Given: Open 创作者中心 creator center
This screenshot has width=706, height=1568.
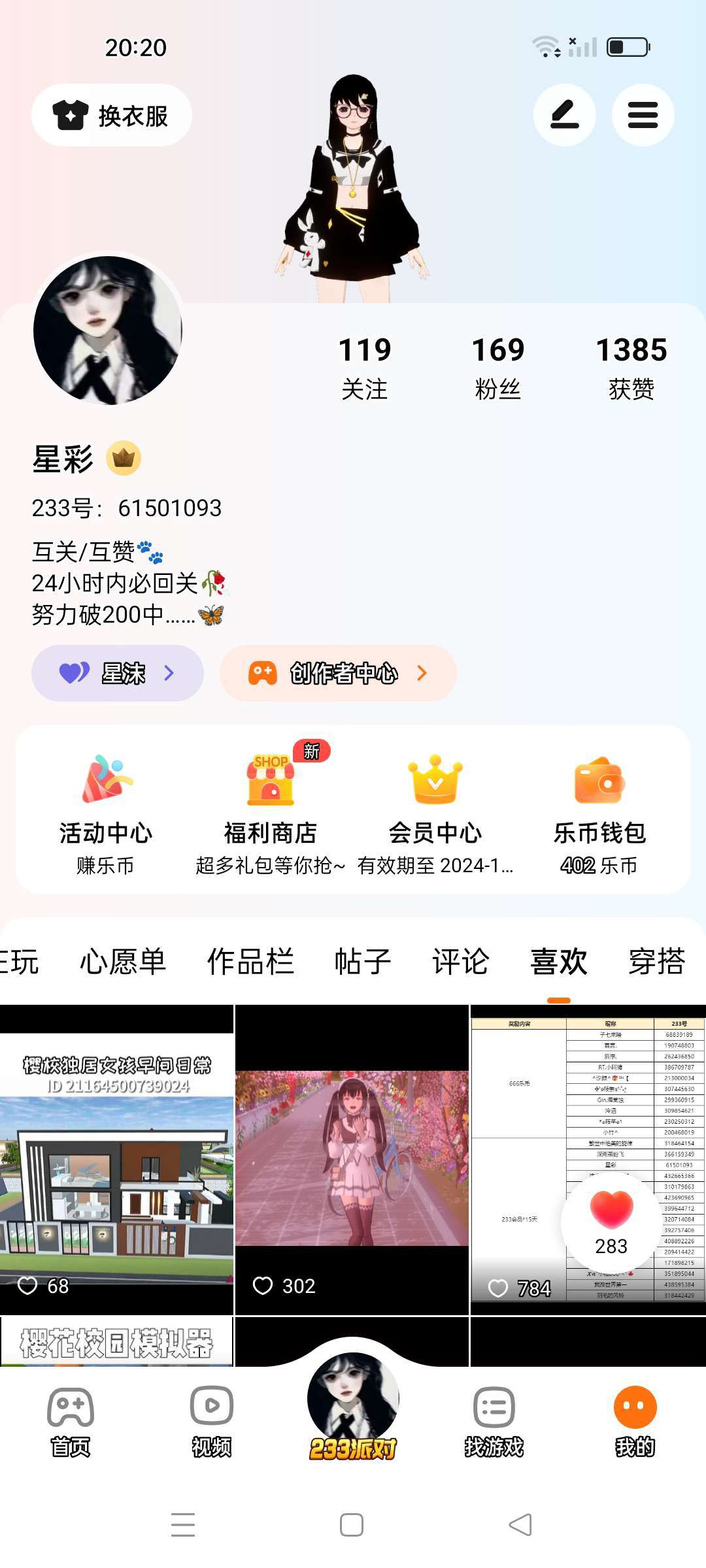Looking at the screenshot, I should click(x=337, y=673).
